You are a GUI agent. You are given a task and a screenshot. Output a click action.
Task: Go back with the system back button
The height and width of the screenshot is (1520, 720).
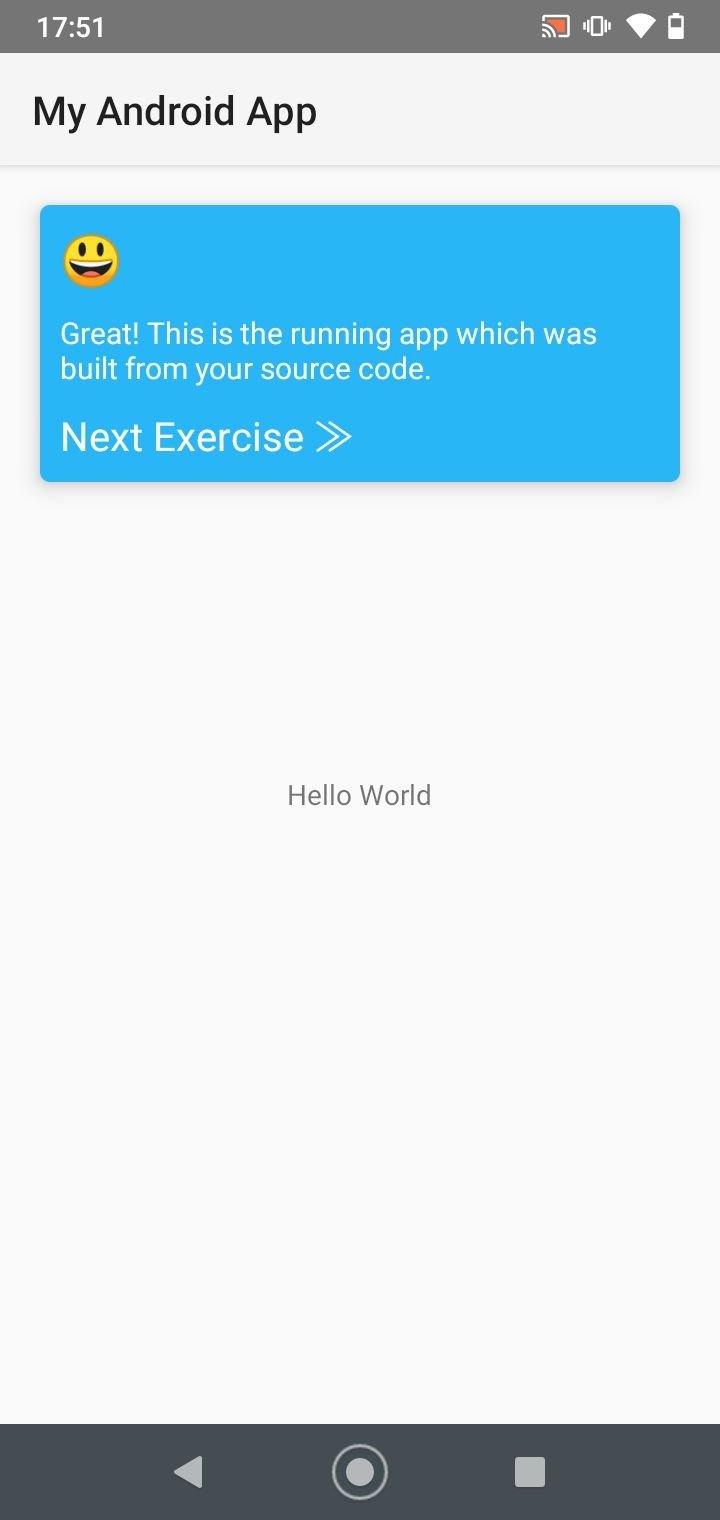coord(188,1471)
